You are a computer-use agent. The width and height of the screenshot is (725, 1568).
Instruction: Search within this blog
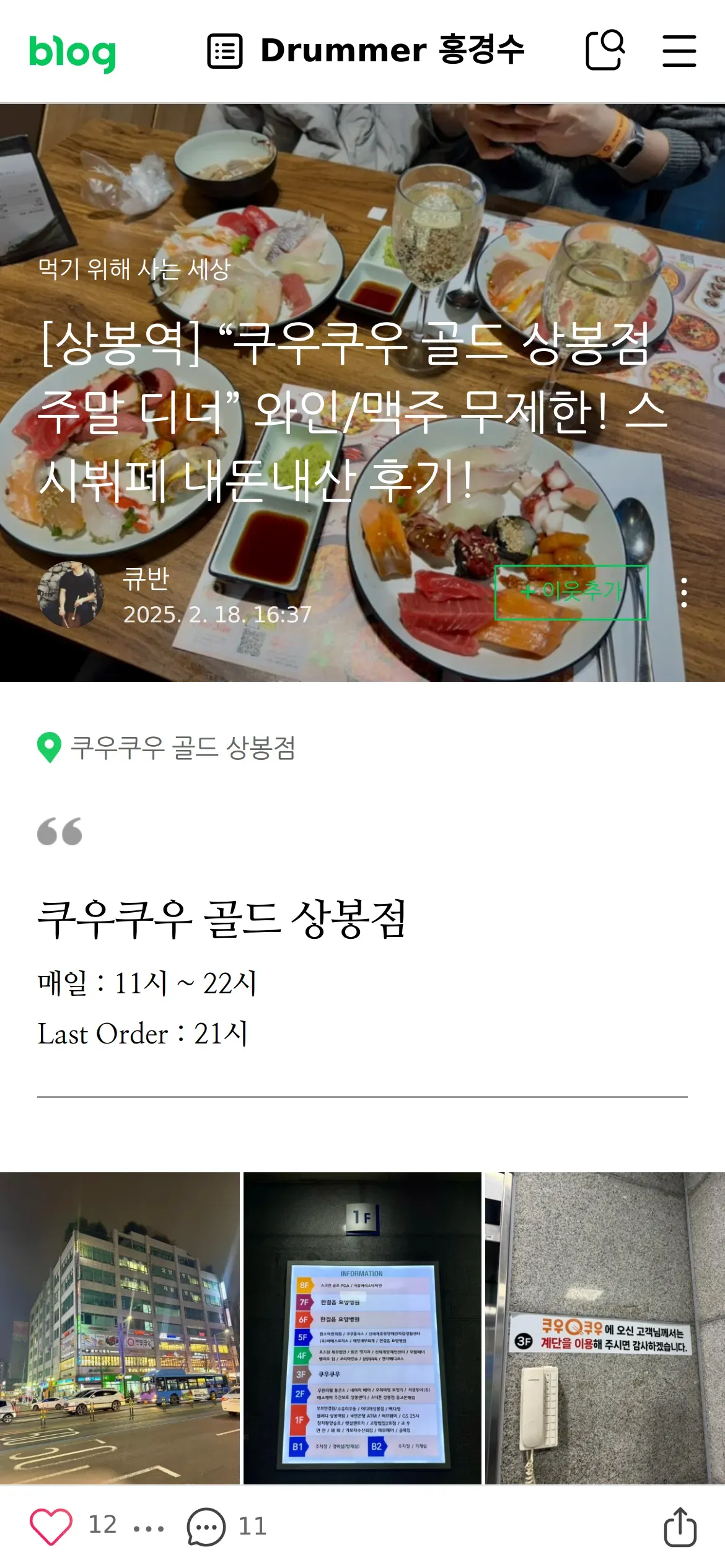[605, 50]
